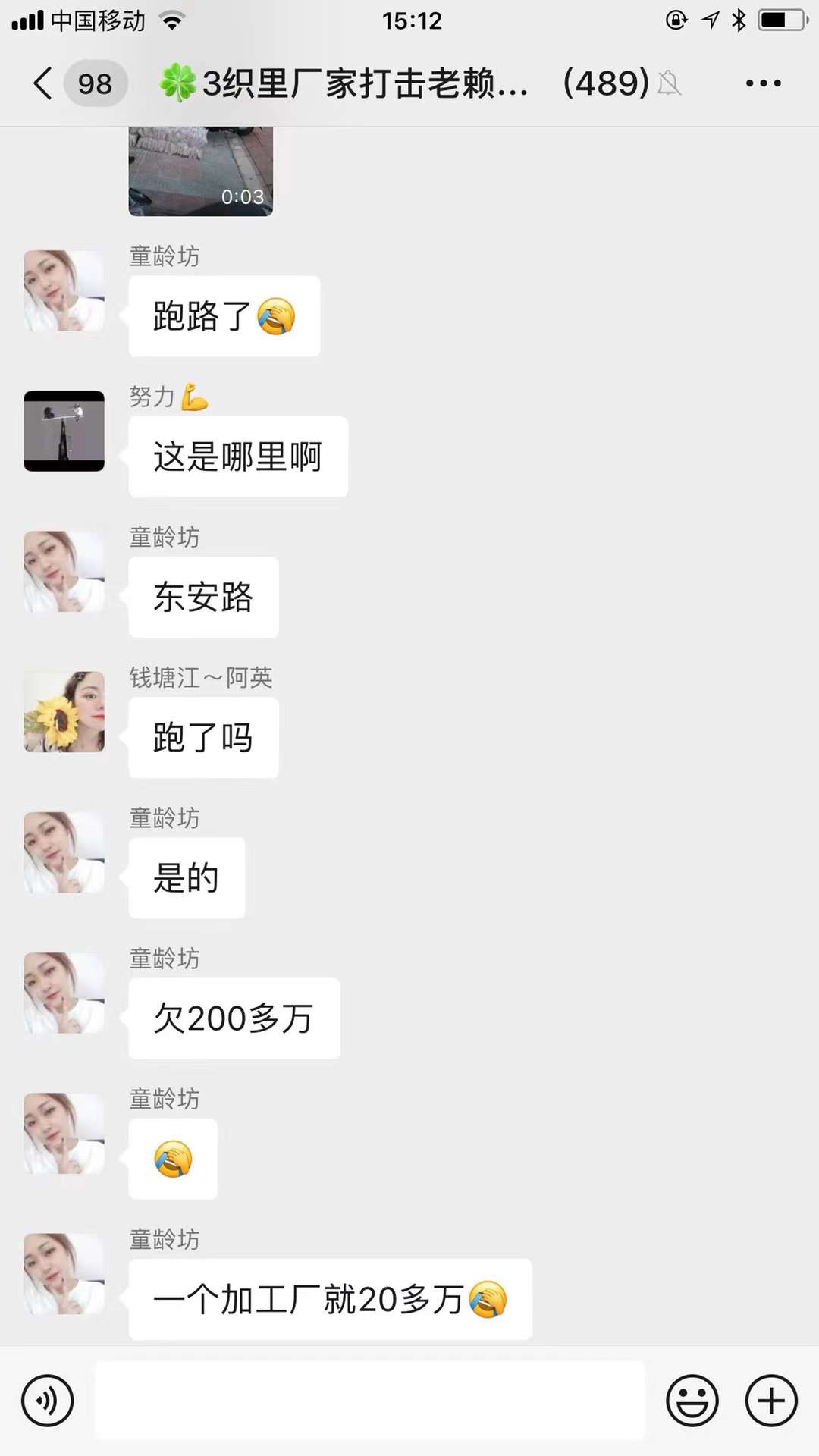
Task: Open 努力's profile avatar
Action: point(64,431)
